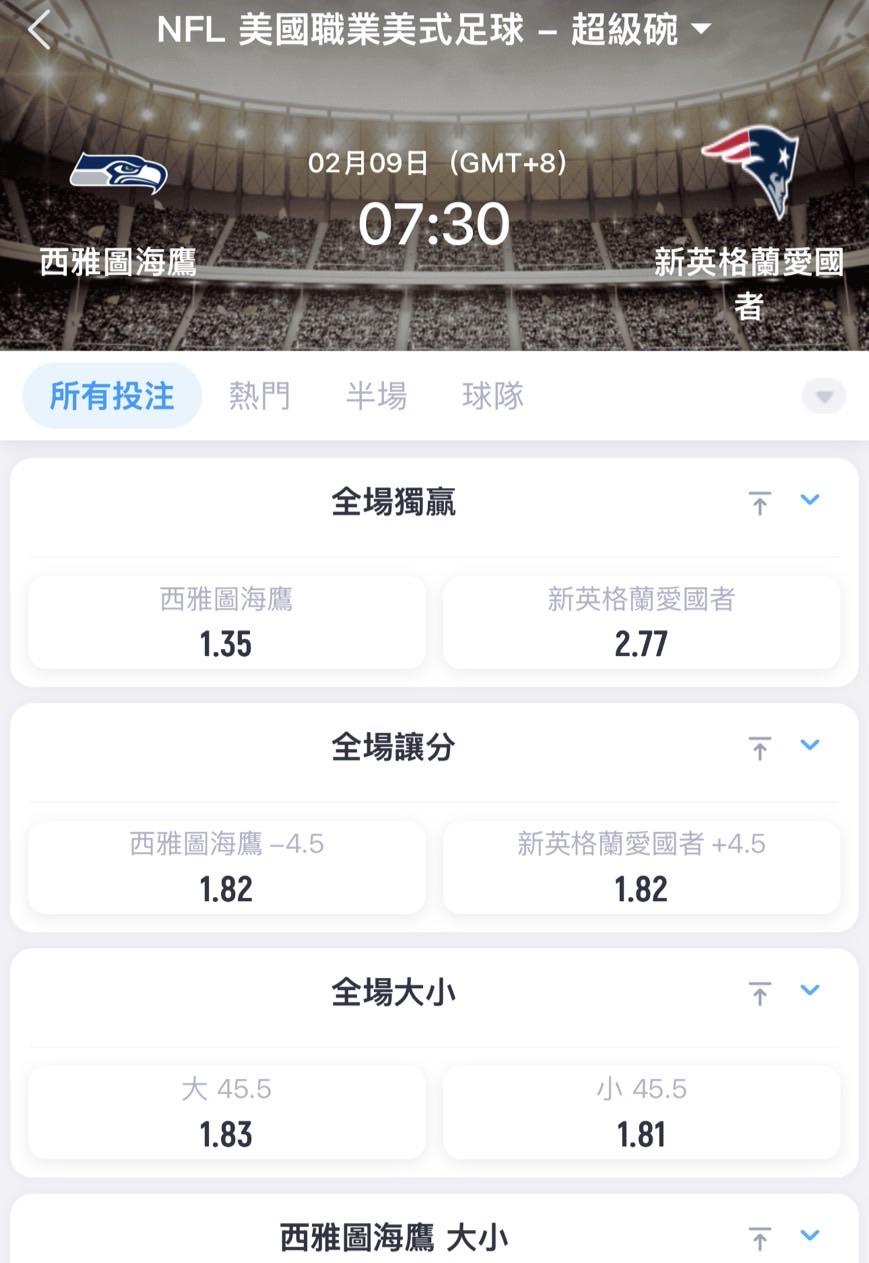869x1263 pixels.
Task: Bet on 西雅圖海鷹 to win at 1.35
Action: [227, 622]
